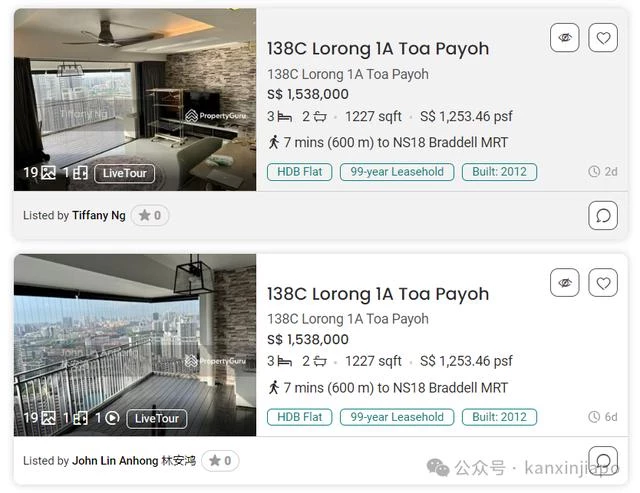Open the 138C Lorong 1A title in John Lin Anhong's listing
Screen dimensions: 640x493
tap(377, 293)
